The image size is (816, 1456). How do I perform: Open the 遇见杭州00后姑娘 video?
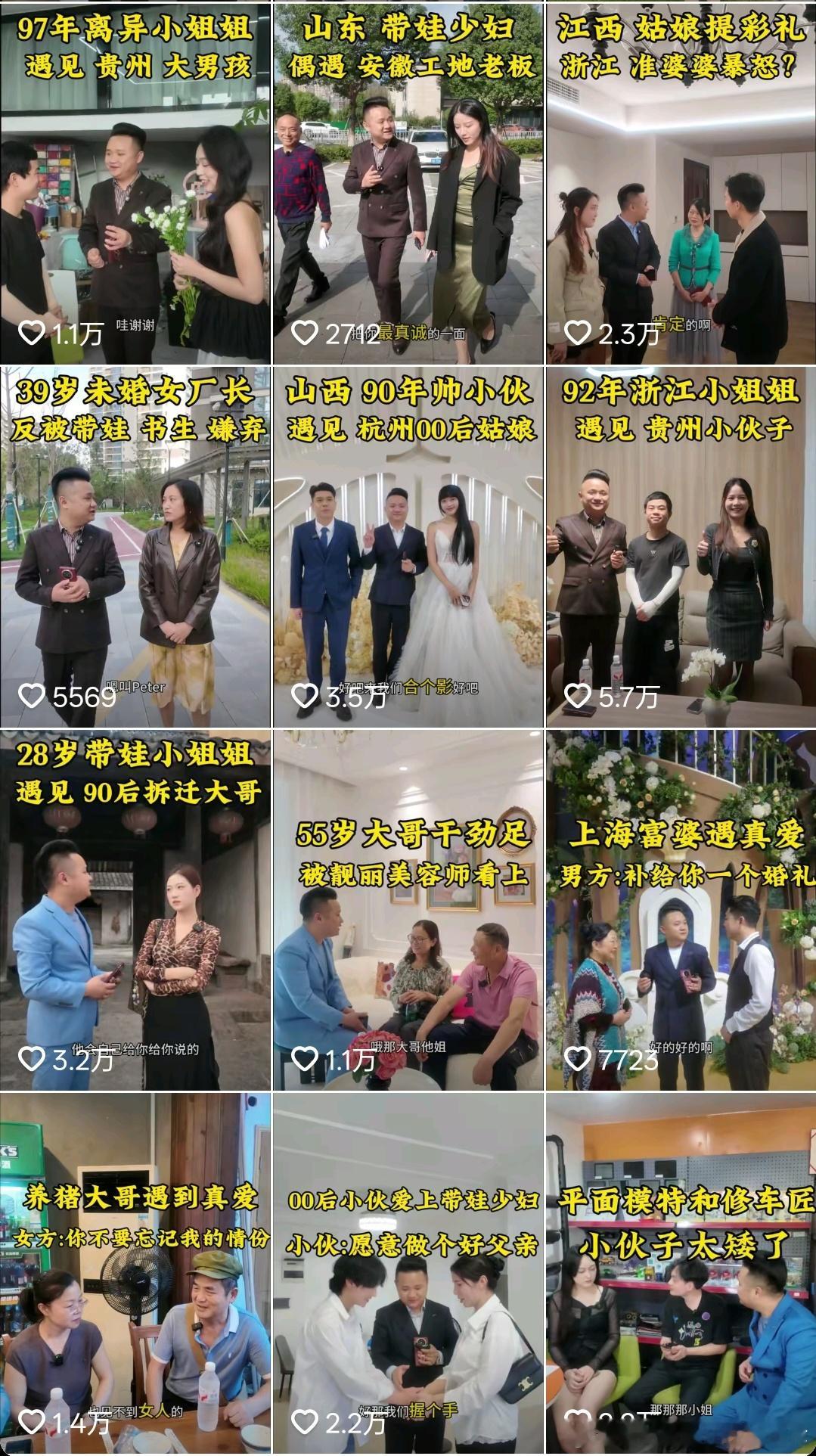pos(408,552)
